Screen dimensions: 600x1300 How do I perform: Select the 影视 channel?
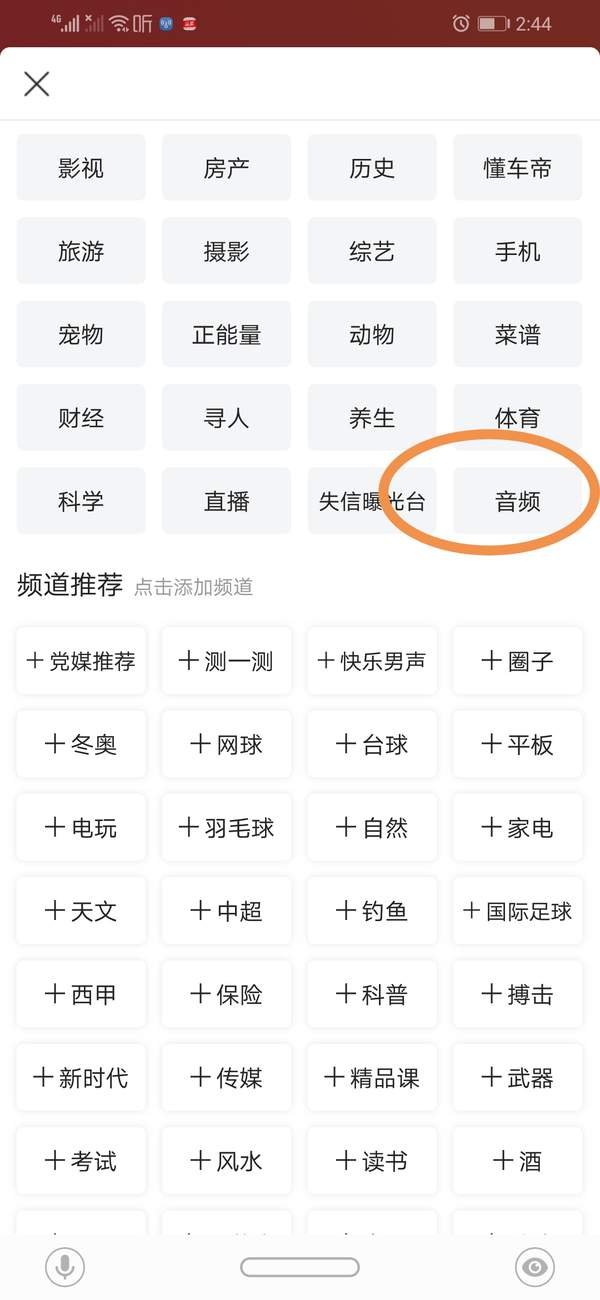point(81,168)
